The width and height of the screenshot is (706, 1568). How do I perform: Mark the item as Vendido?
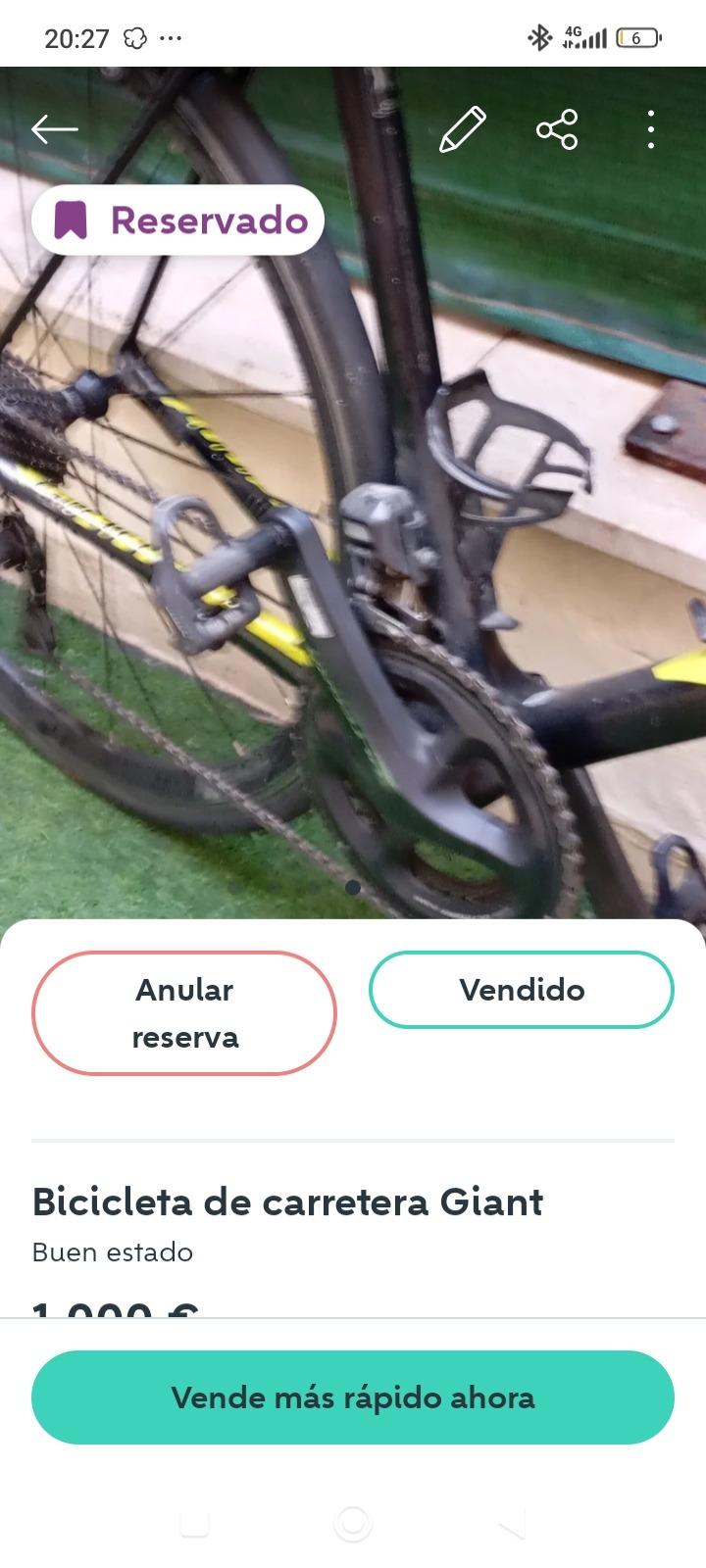click(x=522, y=990)
